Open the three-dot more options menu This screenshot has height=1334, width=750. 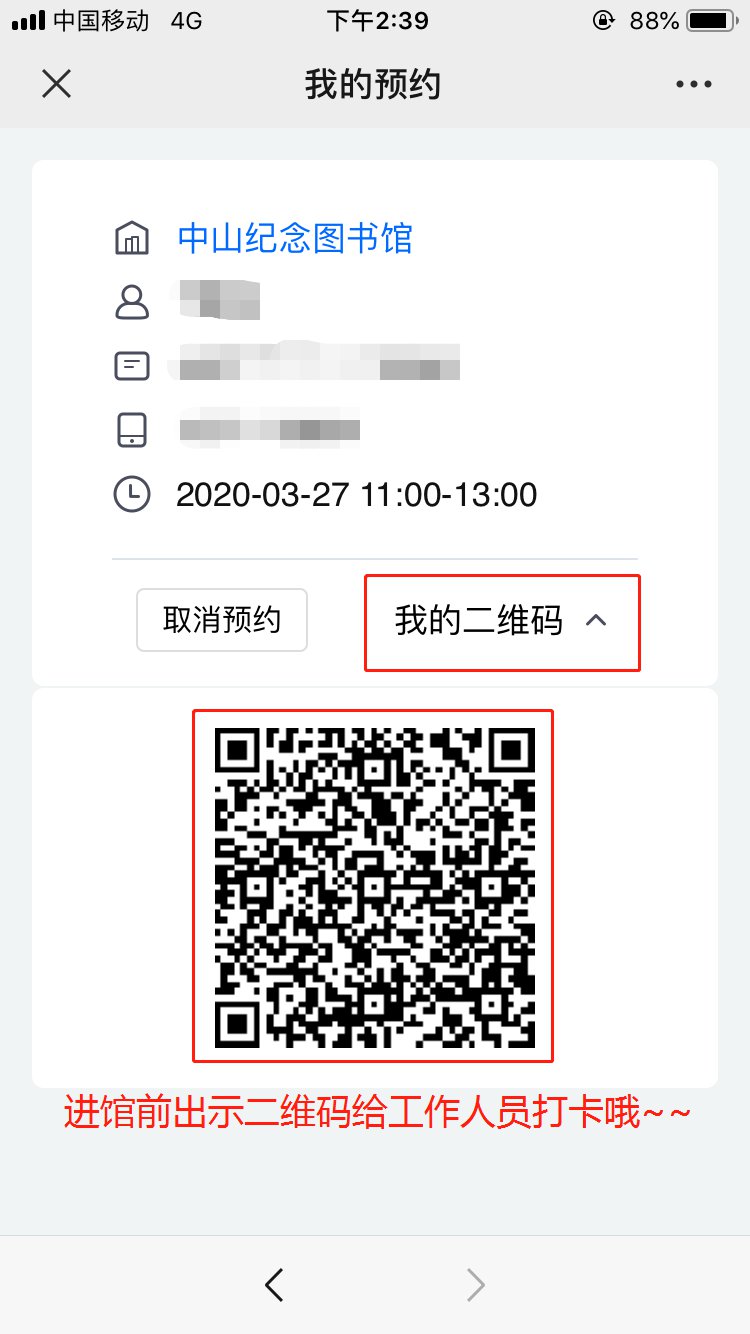[x=693, y=85]
